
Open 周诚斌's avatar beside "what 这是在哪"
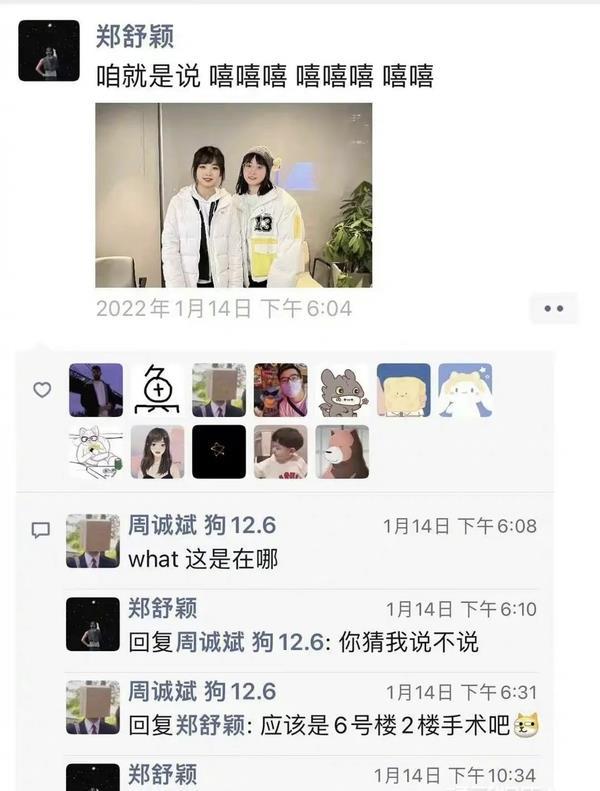tap(92, 541)
